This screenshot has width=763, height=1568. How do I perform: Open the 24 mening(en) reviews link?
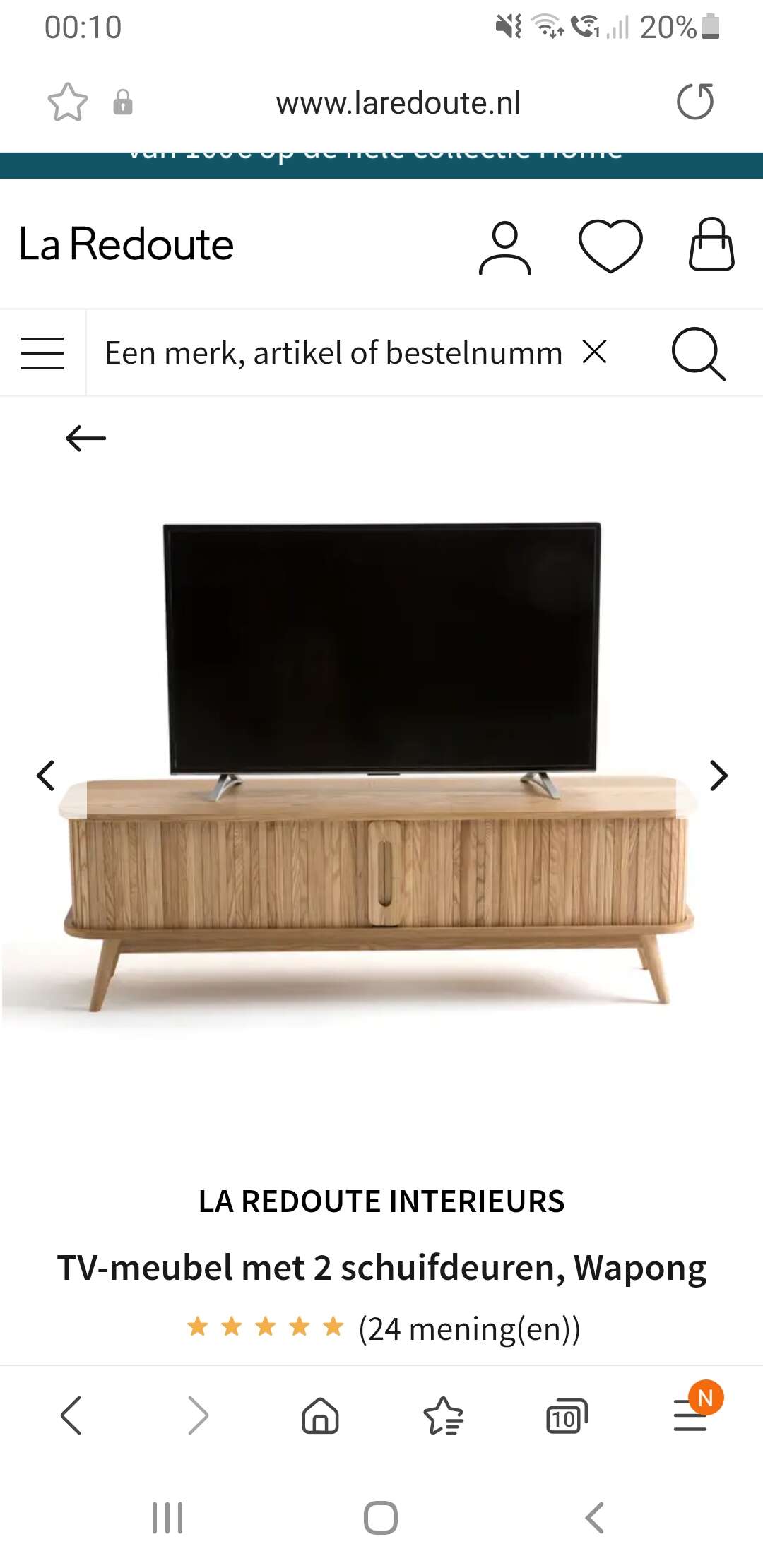pos(469,1329)
